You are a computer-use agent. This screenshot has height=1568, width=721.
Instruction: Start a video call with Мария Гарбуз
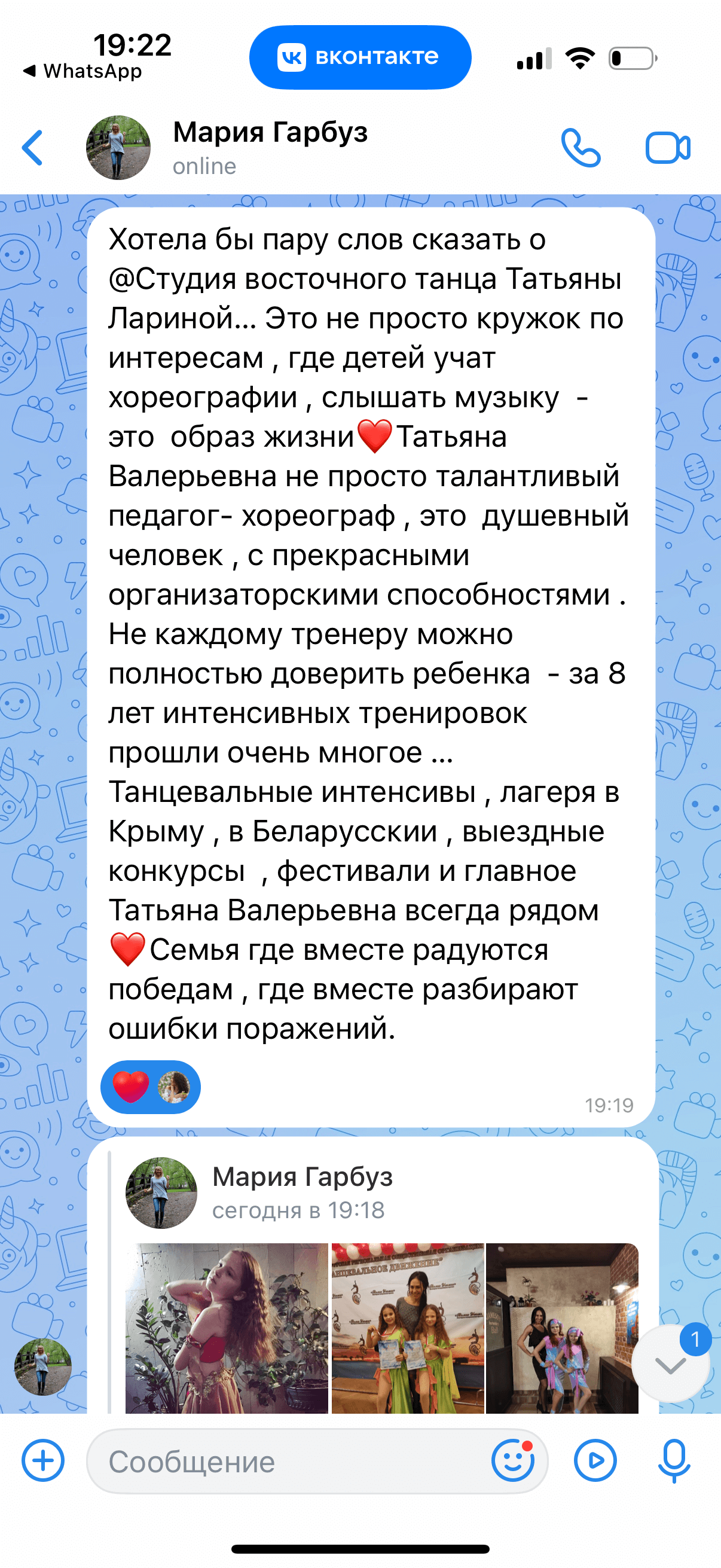click(x=667, y=148)
